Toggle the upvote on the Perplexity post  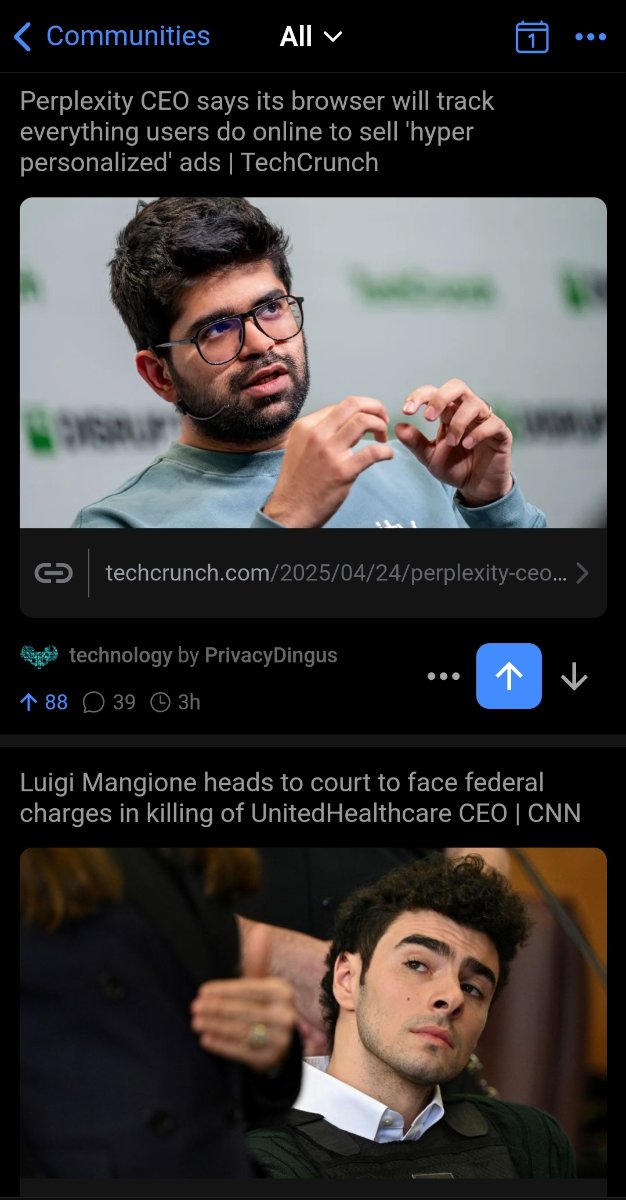pos(509,677)
